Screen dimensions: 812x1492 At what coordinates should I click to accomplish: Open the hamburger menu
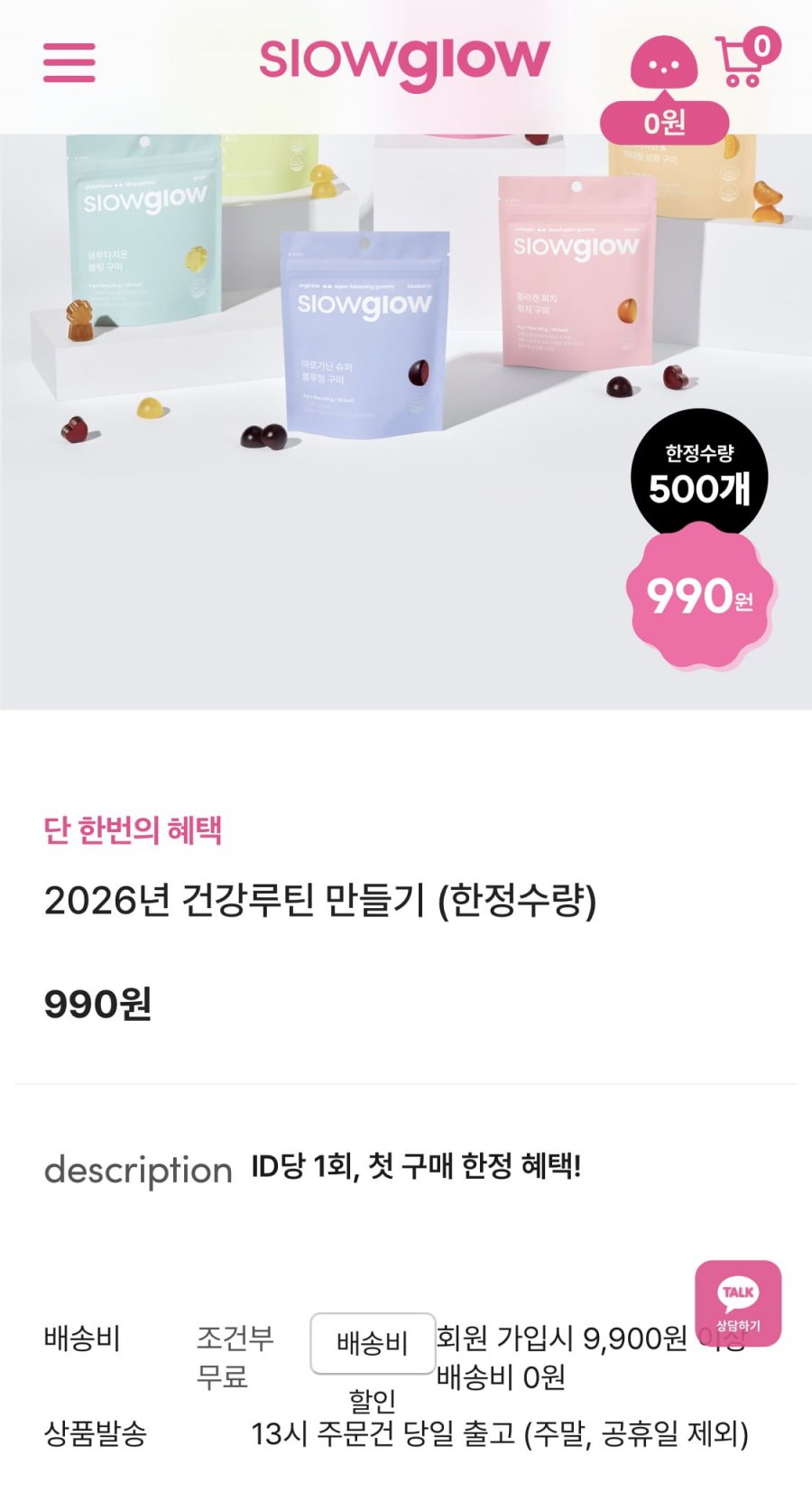coord(69,62)
